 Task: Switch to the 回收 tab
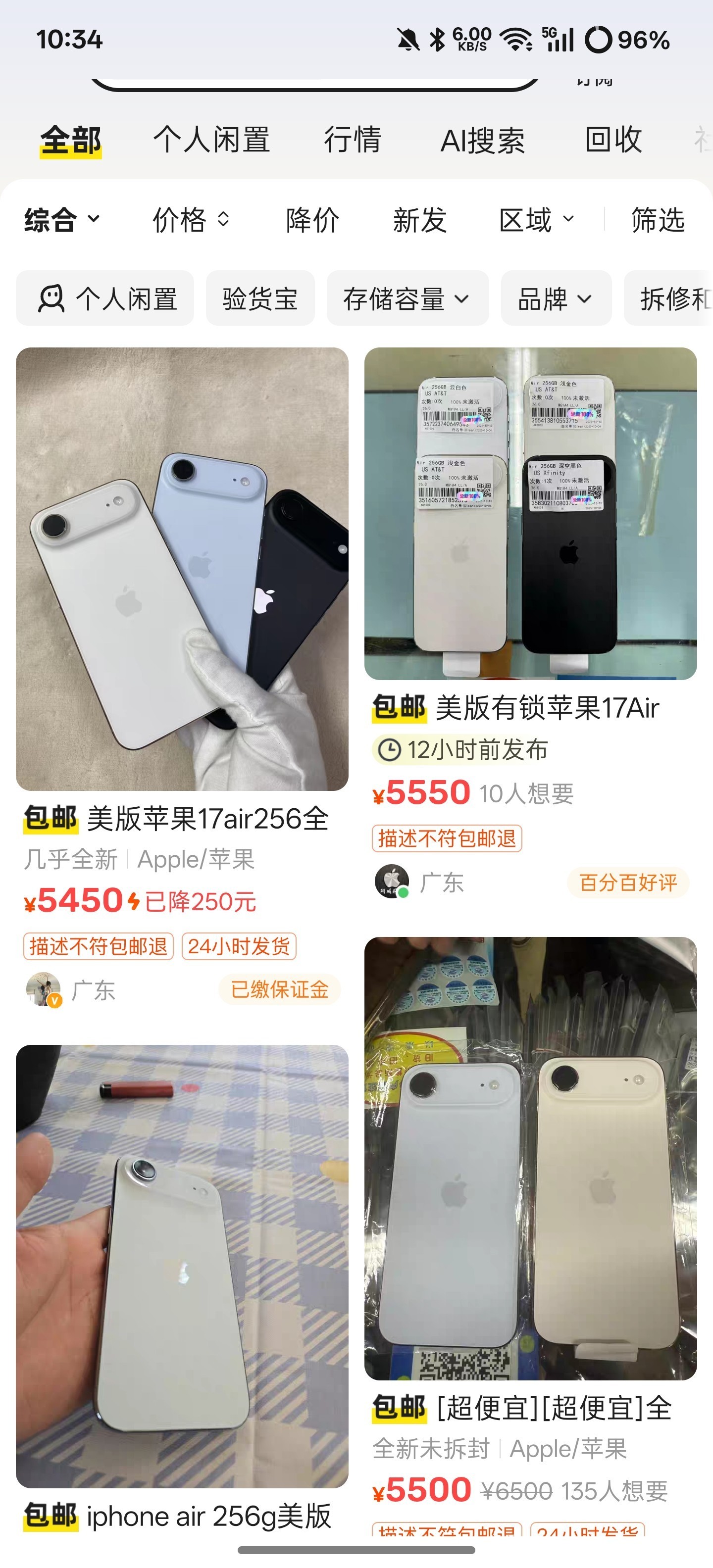[x=612, y=140]
